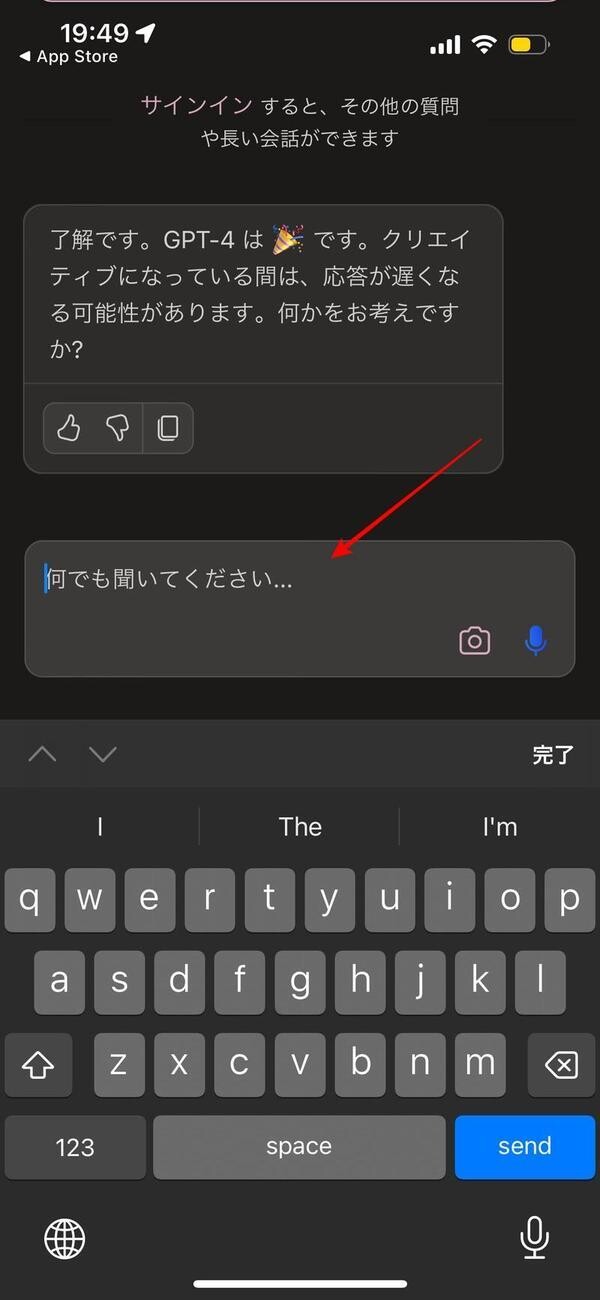
Task: Open the サインイン link
Action: click(x=198, y=105)
